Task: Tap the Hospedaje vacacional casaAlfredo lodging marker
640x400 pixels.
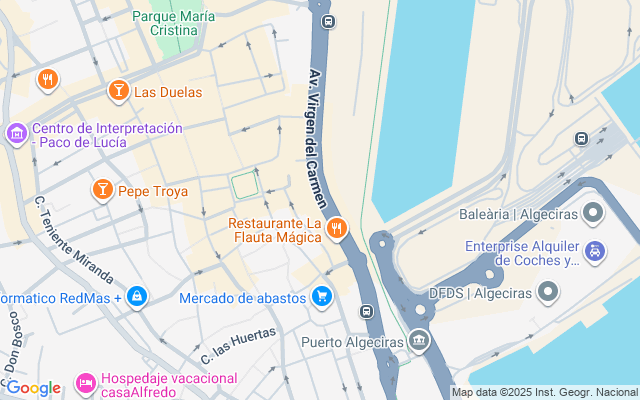Action: pos(87,381)
